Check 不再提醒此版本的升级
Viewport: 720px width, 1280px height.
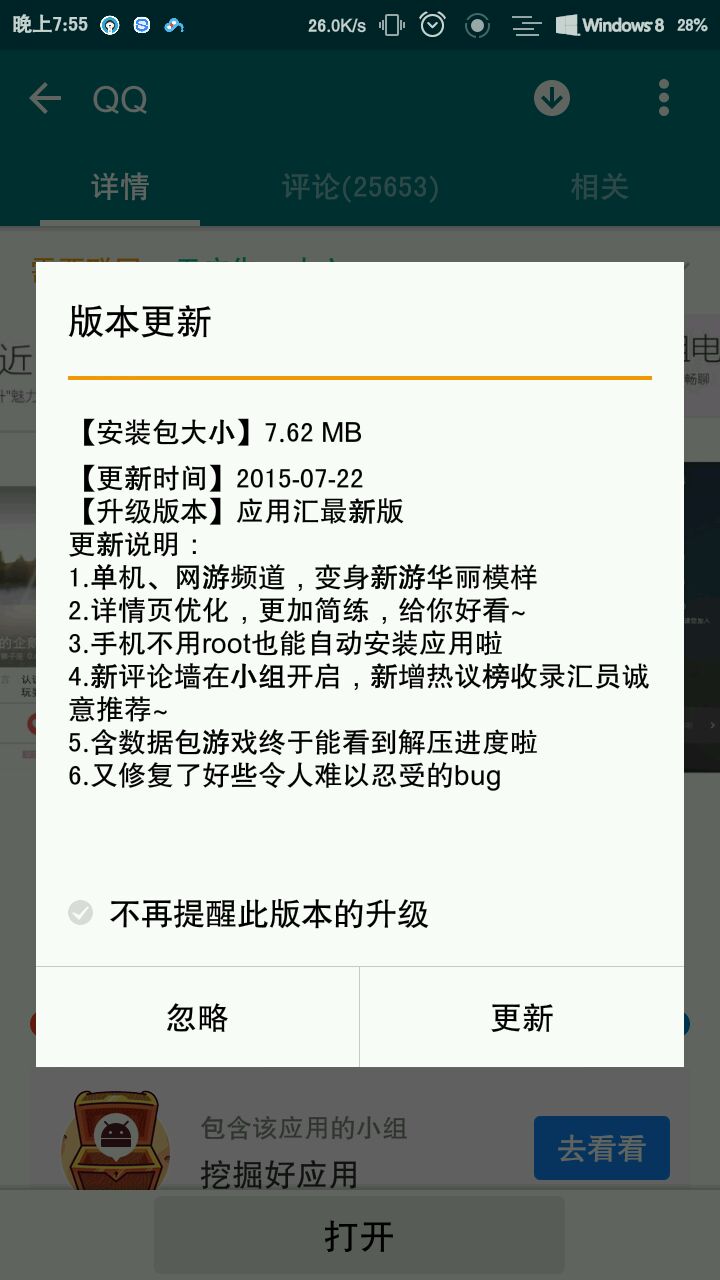[x=81, y=913]
